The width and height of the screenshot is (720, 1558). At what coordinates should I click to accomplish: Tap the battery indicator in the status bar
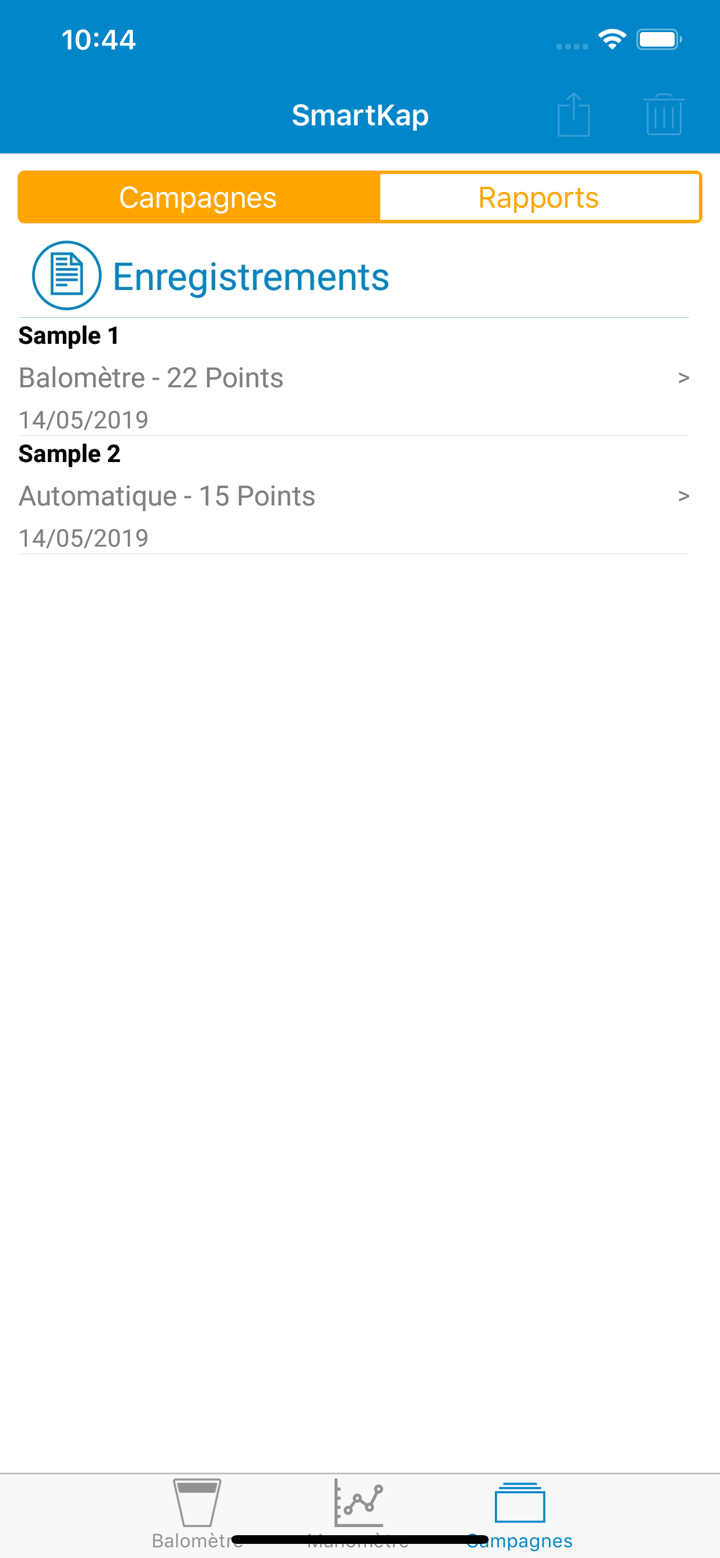pos(659,39)
